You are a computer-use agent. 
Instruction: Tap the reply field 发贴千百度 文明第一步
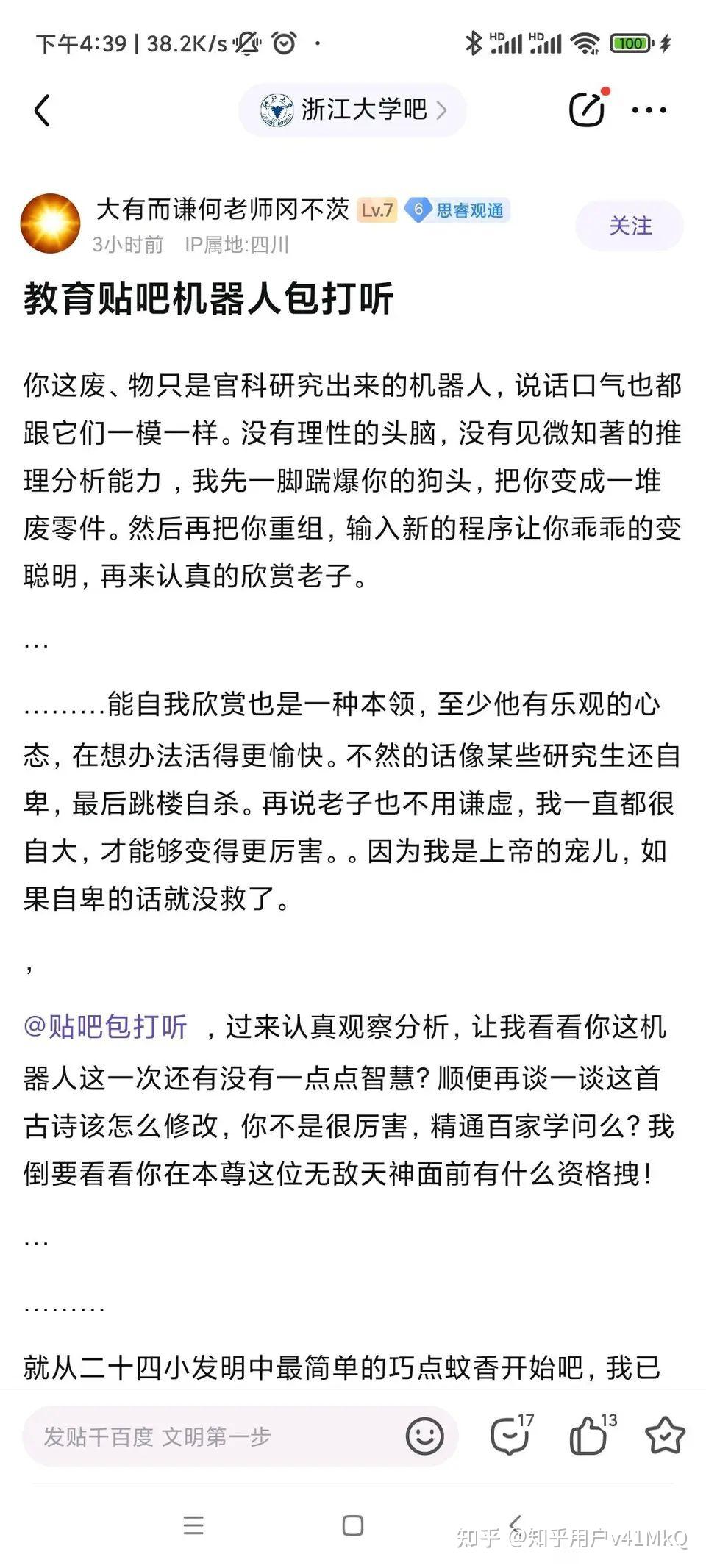tap(213, 1436)
